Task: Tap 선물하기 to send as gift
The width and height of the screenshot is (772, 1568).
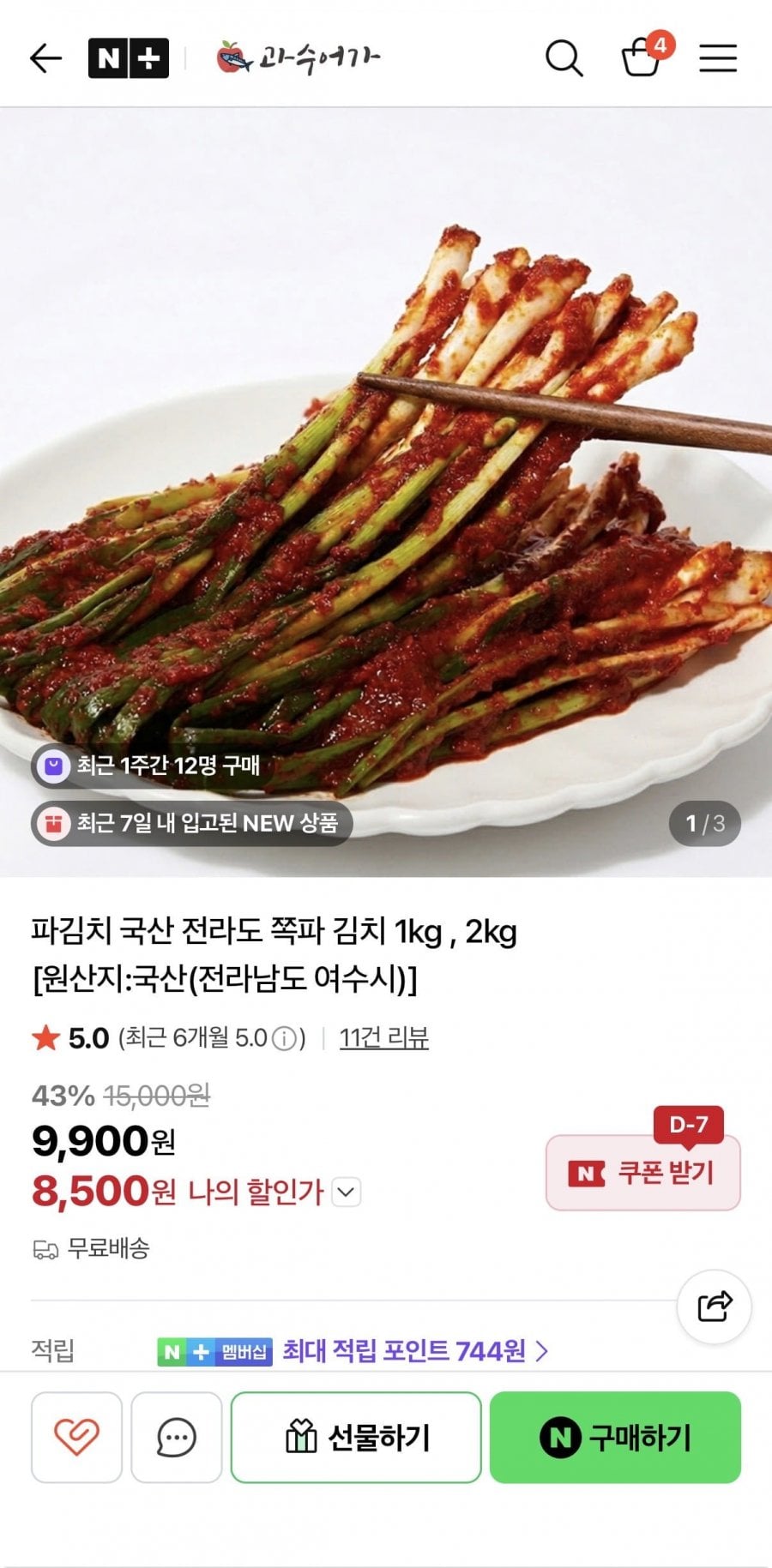Action: tap(356, 1437)
